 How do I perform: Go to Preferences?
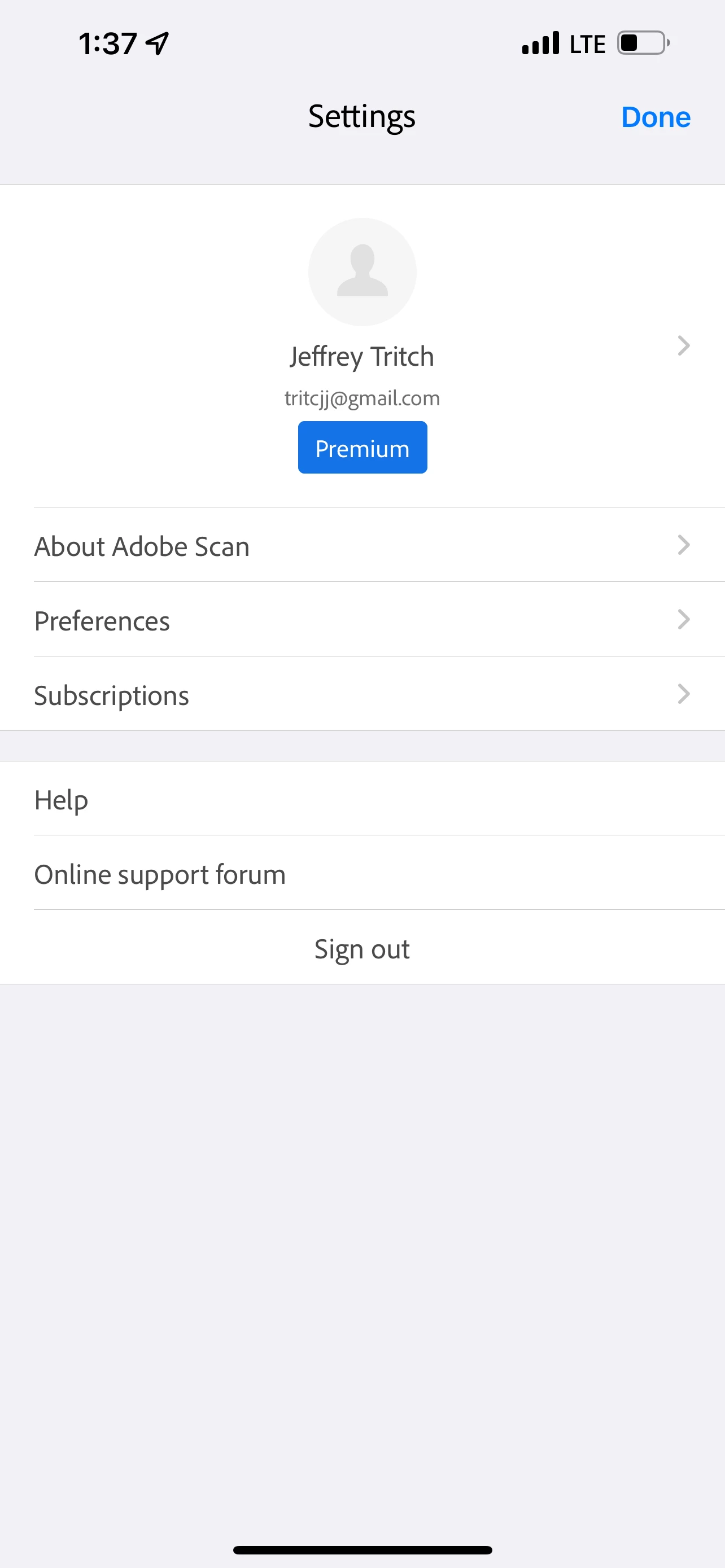[x=362, y=620]
